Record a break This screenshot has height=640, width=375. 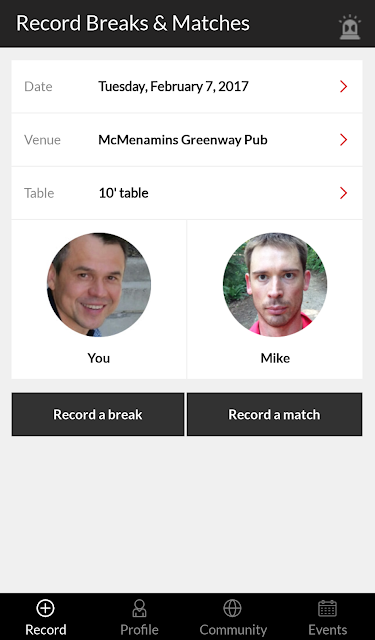pos(98,414)
